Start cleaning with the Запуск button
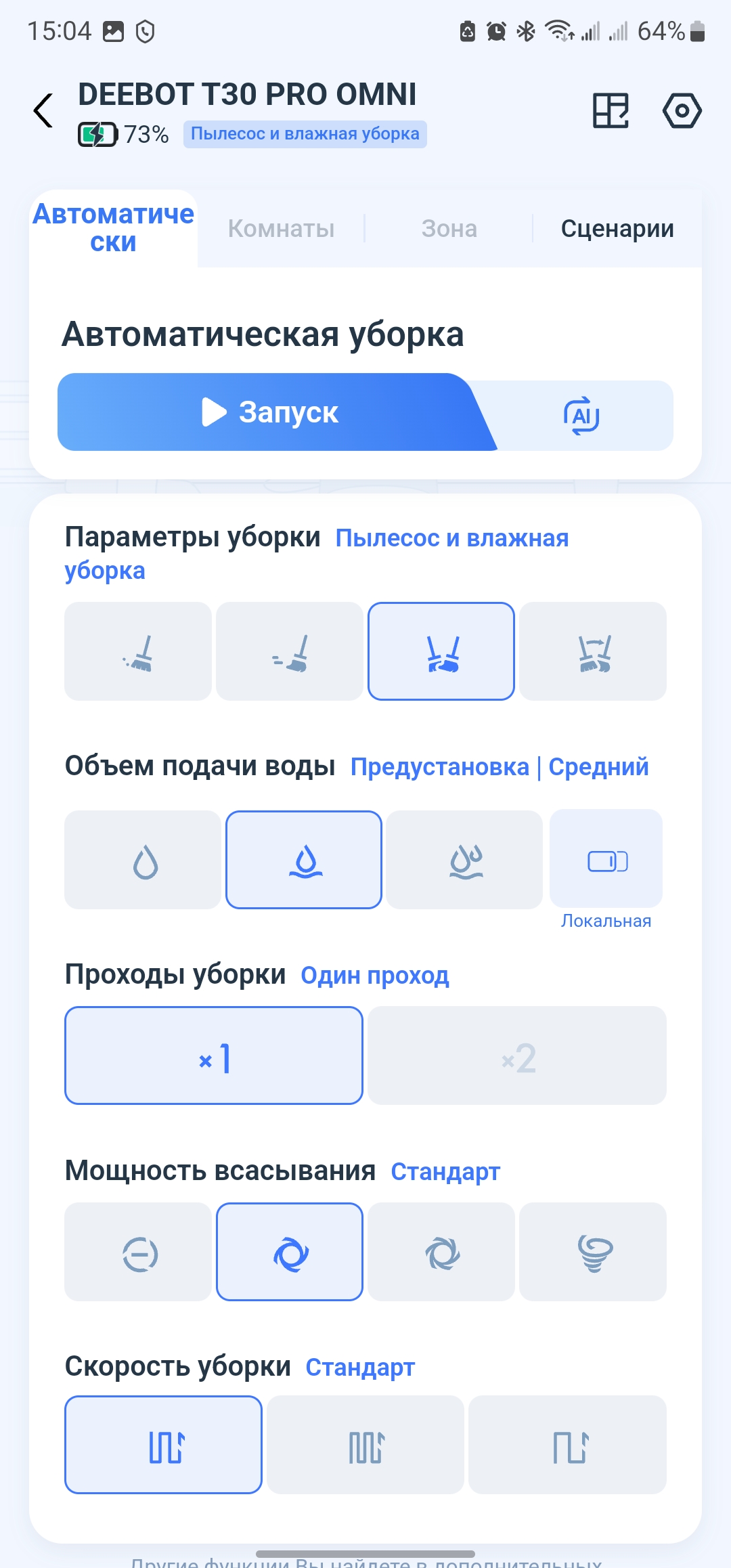731x1568 pixels. click(271, 412)
